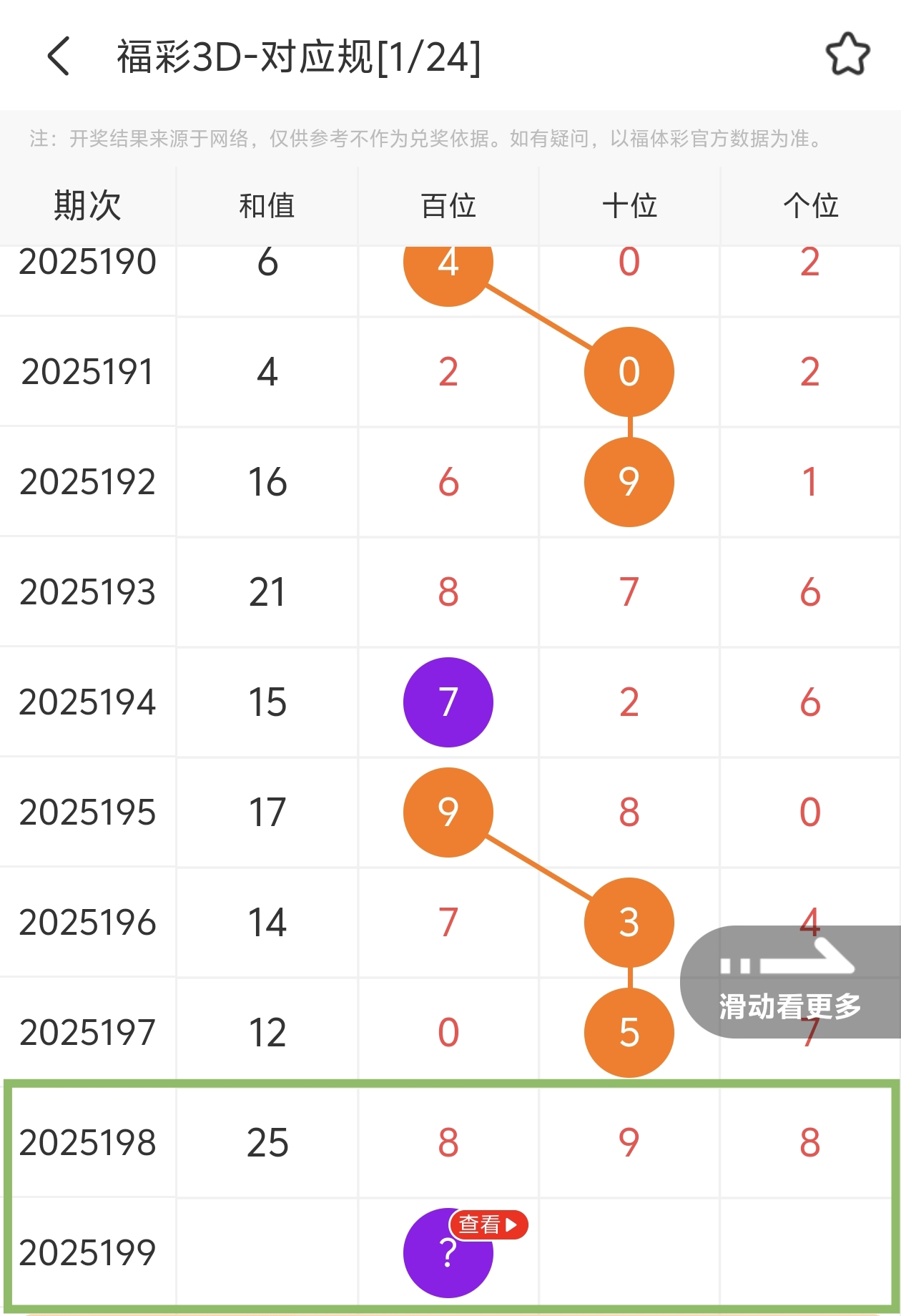Tap the orange circled 9 in row 2025195
This screenshot has height=1316, width=901.
[x=448, y=812]
